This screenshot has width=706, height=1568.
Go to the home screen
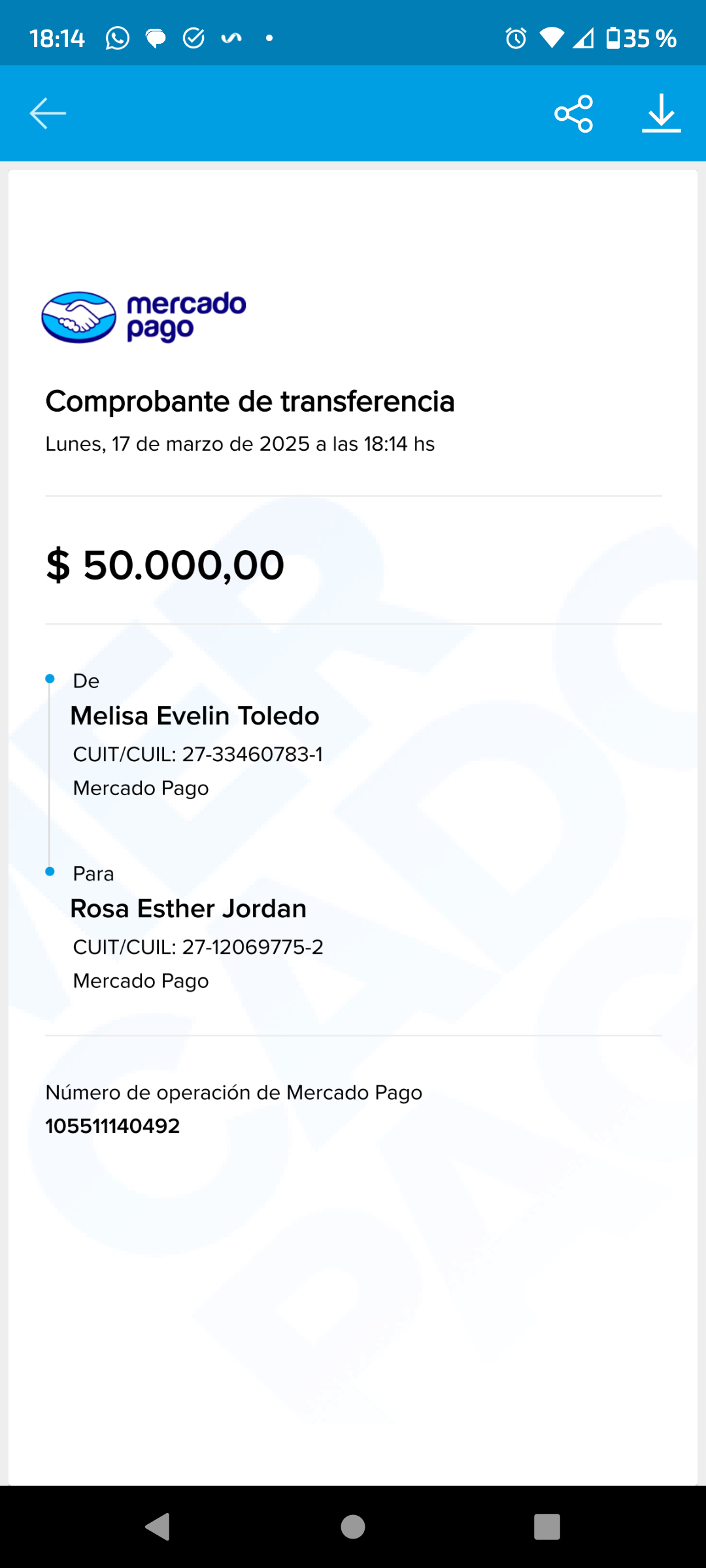point(353,1527)
